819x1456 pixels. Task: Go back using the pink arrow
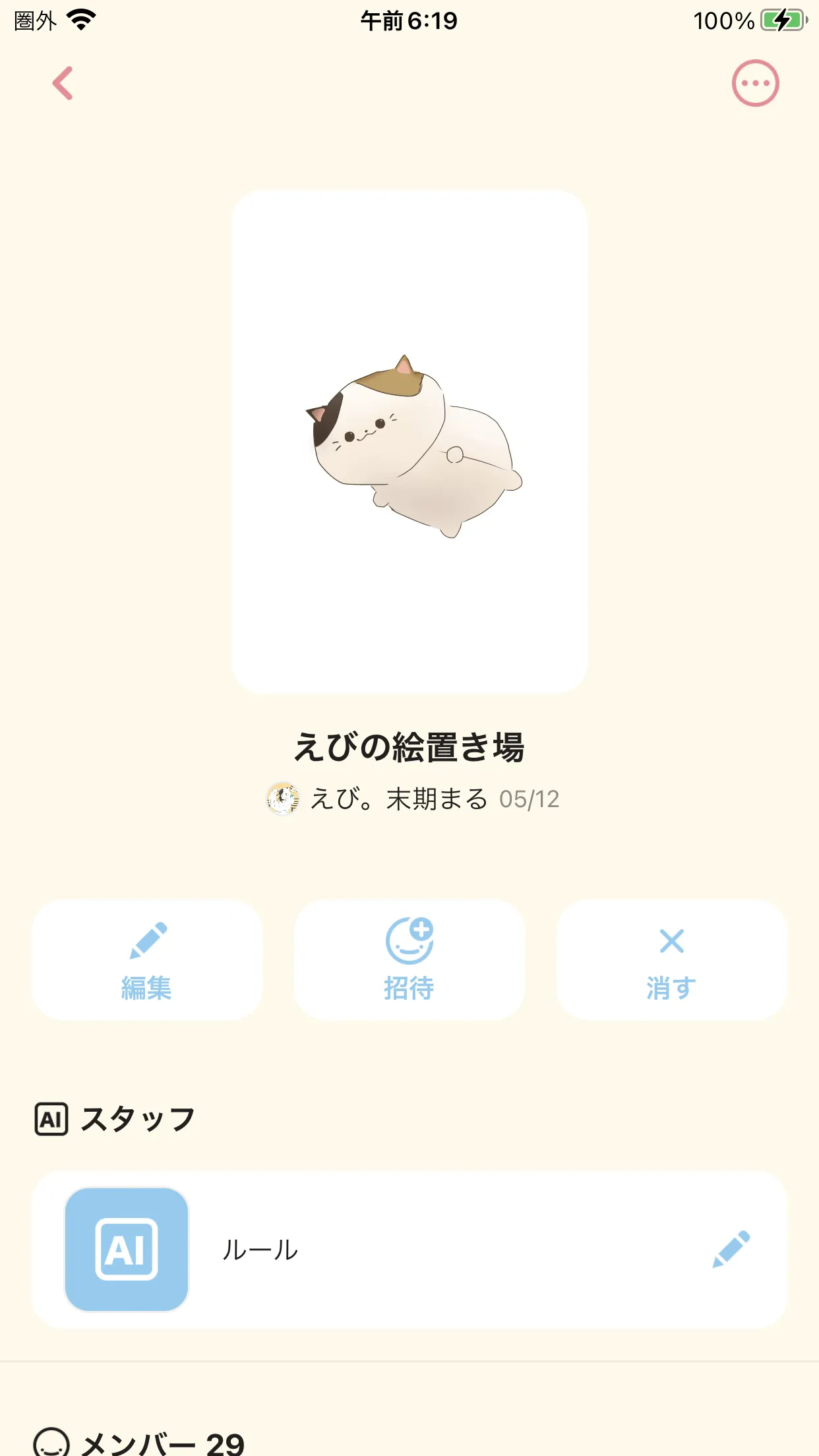coord(63,84)
